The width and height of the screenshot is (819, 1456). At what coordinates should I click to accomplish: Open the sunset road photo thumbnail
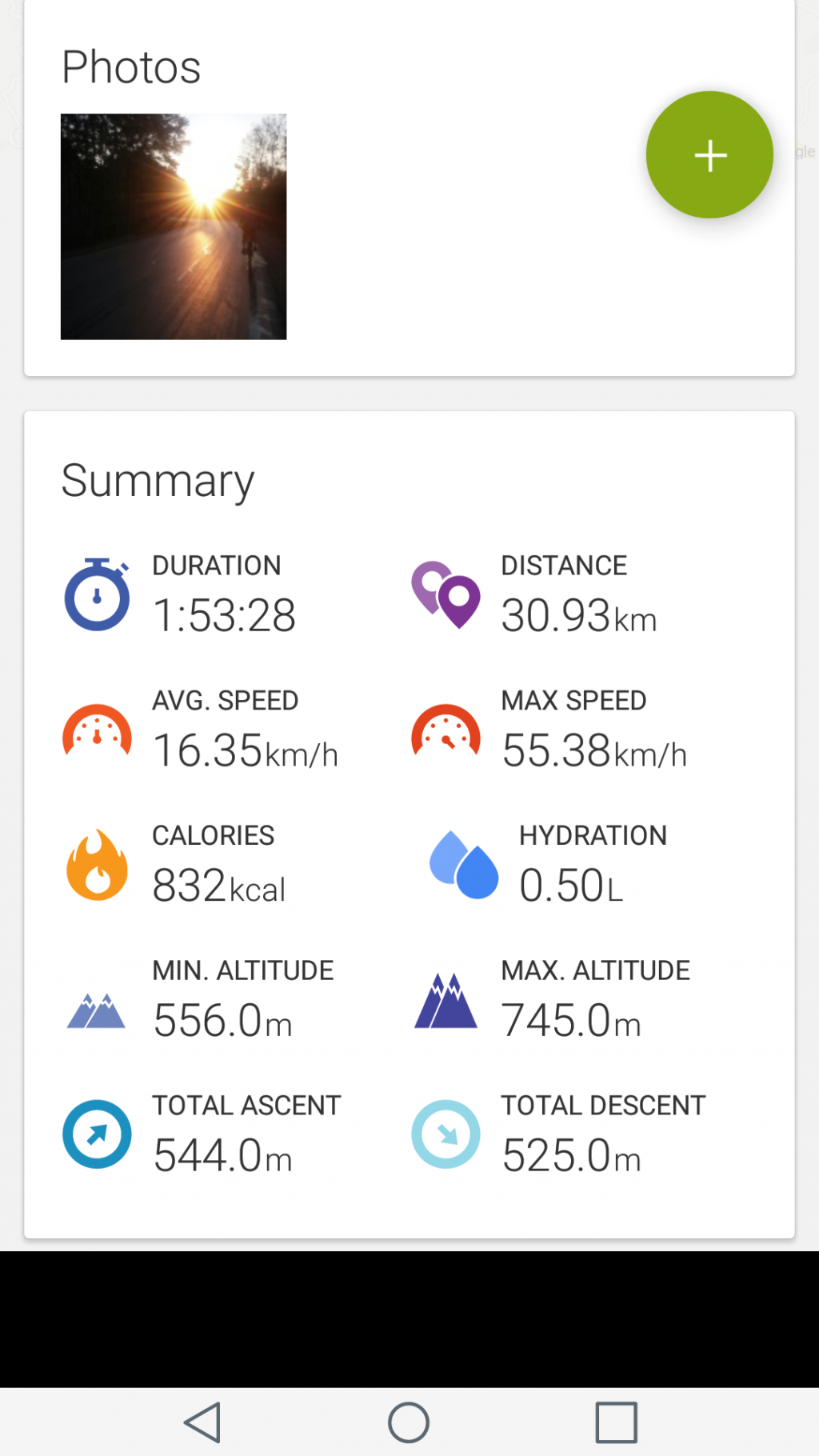(x=174, y=226)
